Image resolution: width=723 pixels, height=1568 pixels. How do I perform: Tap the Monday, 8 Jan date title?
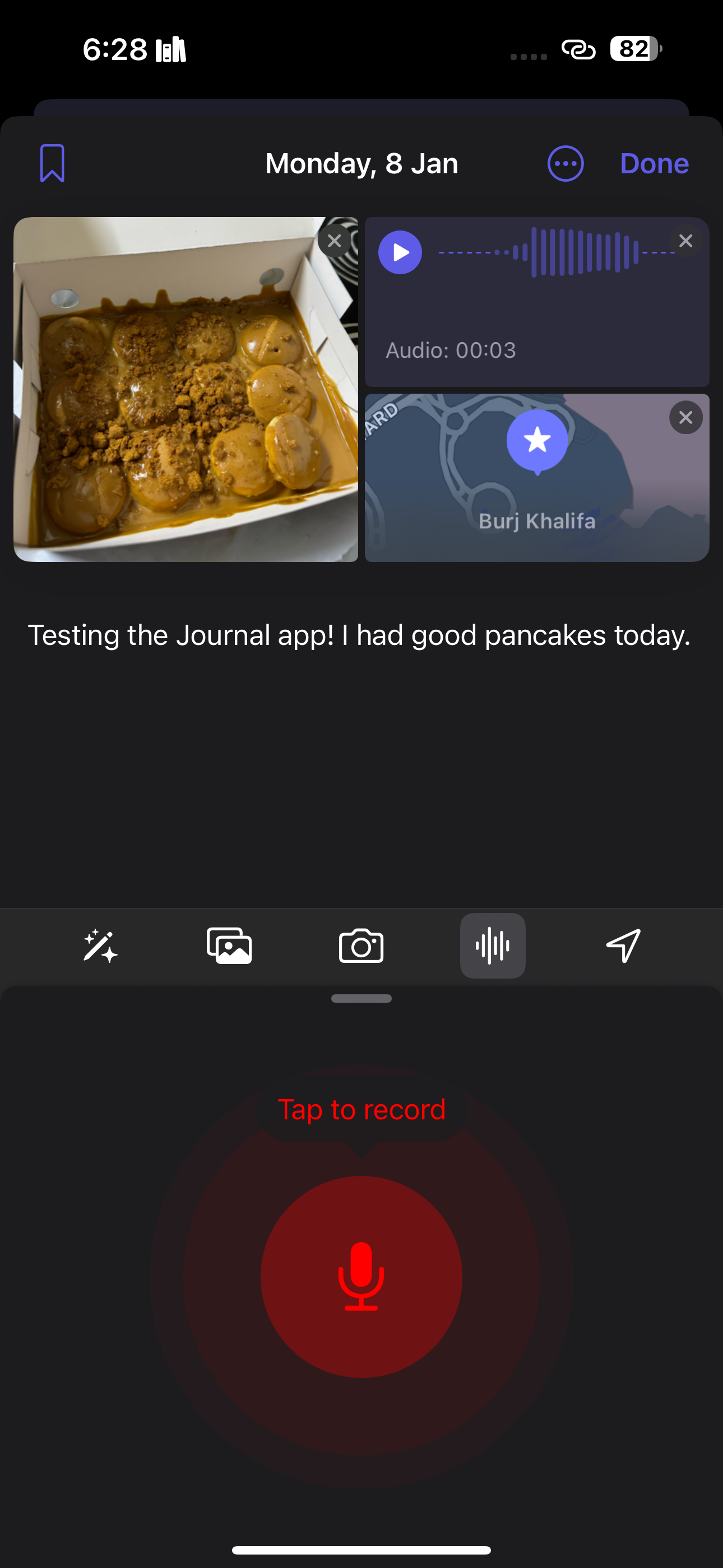(x=361, y=163)
